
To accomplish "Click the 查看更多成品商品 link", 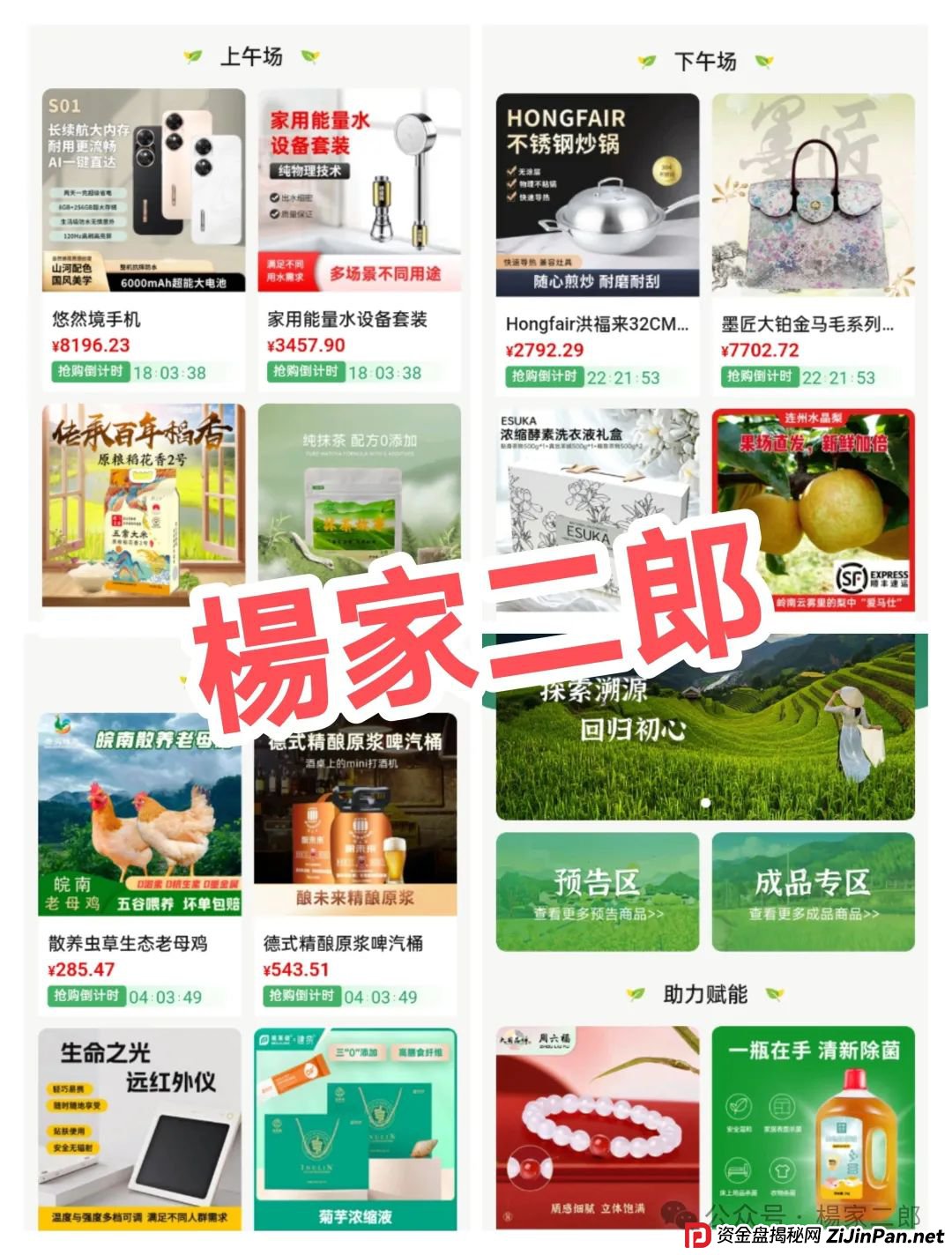I will click(x=813, y=914).
